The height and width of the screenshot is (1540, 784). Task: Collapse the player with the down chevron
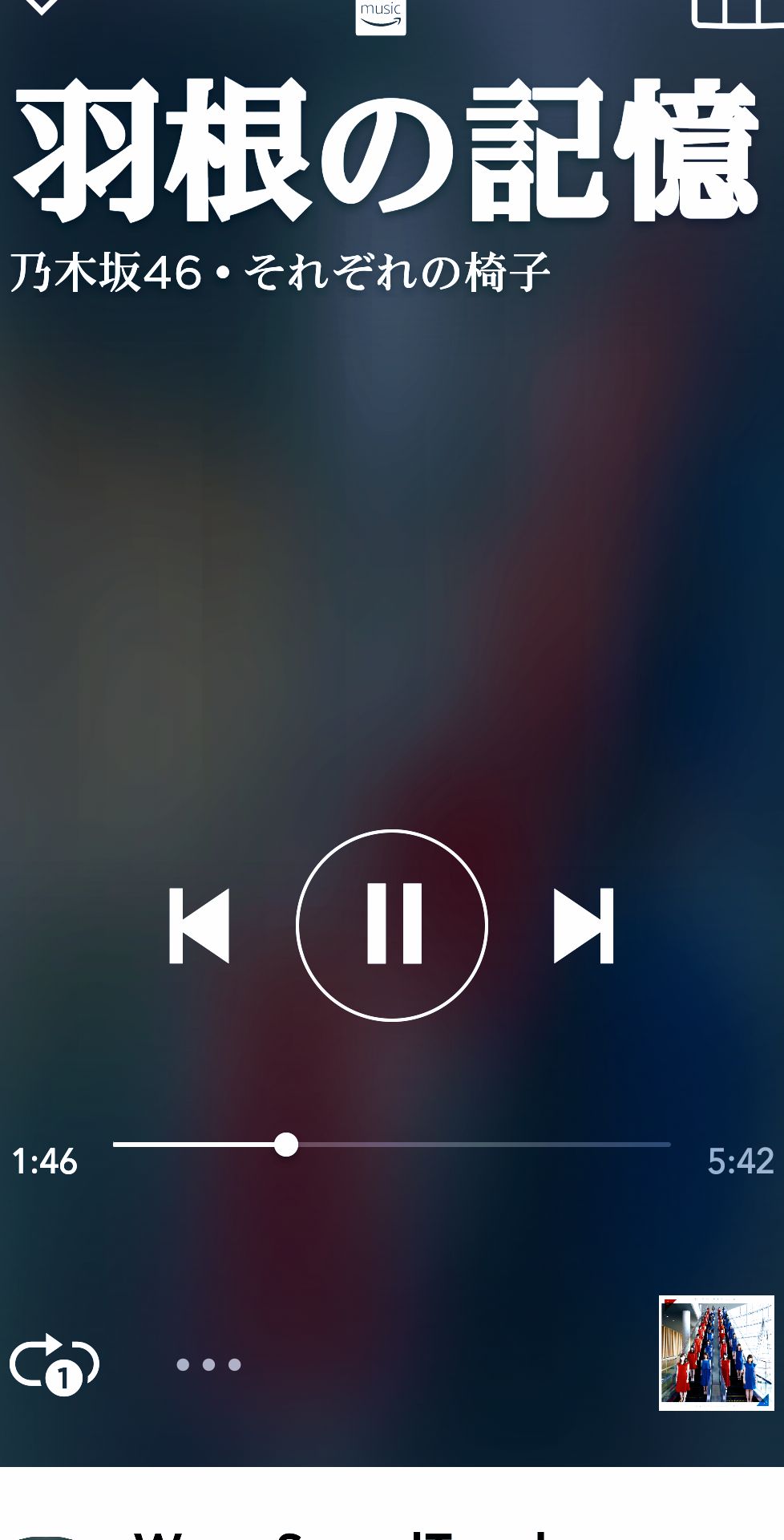click(40, 6)
